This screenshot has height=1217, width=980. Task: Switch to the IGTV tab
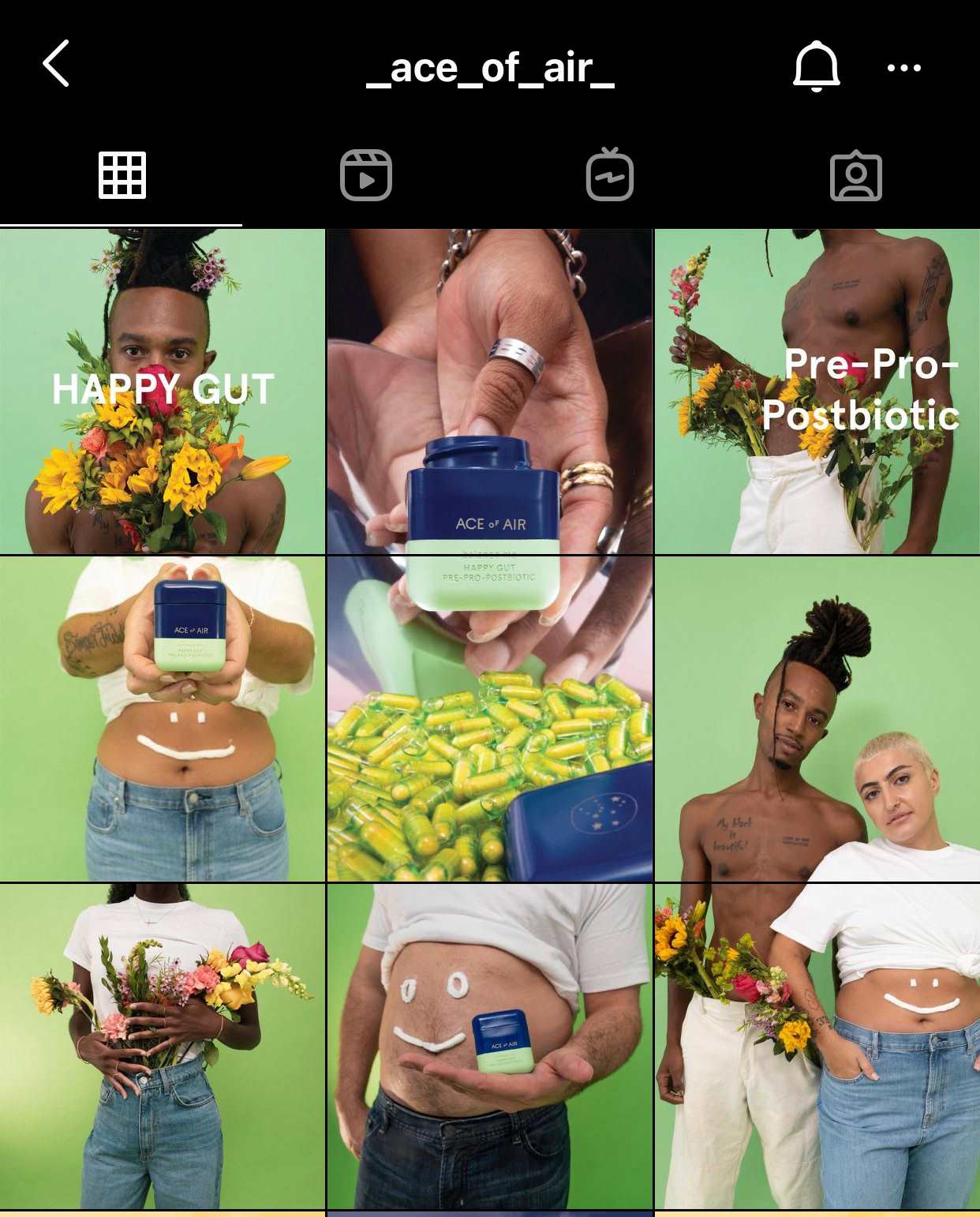point(610,175)
